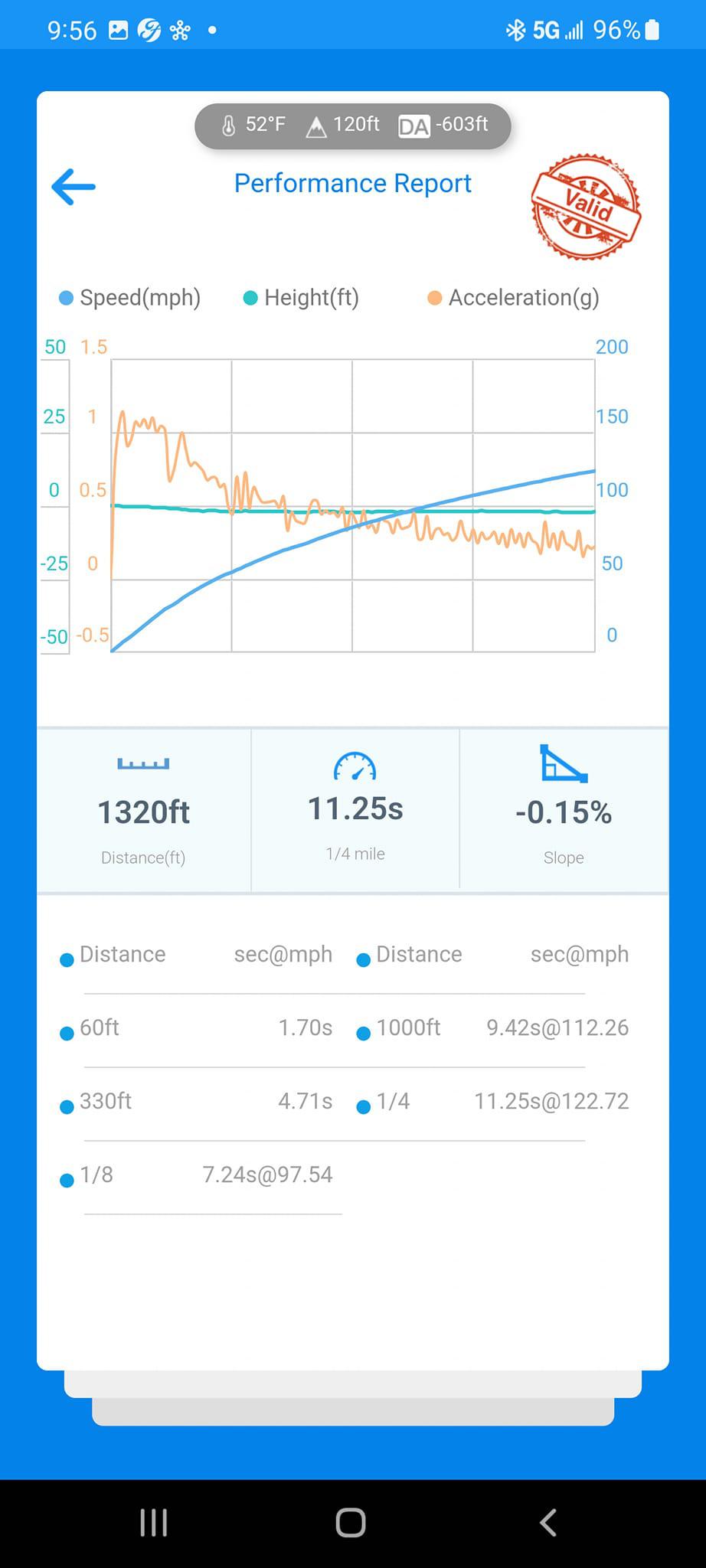Tap the system back button
This screenshot has width=706, height=1568.
547,1523
